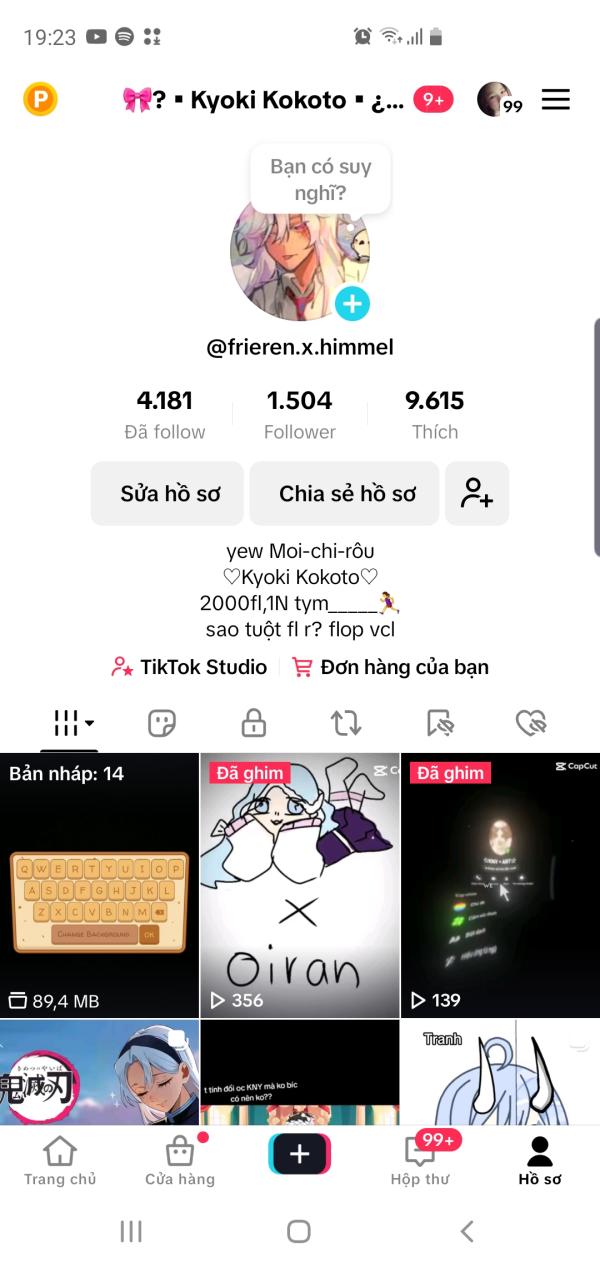Open the coin rewards icon

pos(40,99)
